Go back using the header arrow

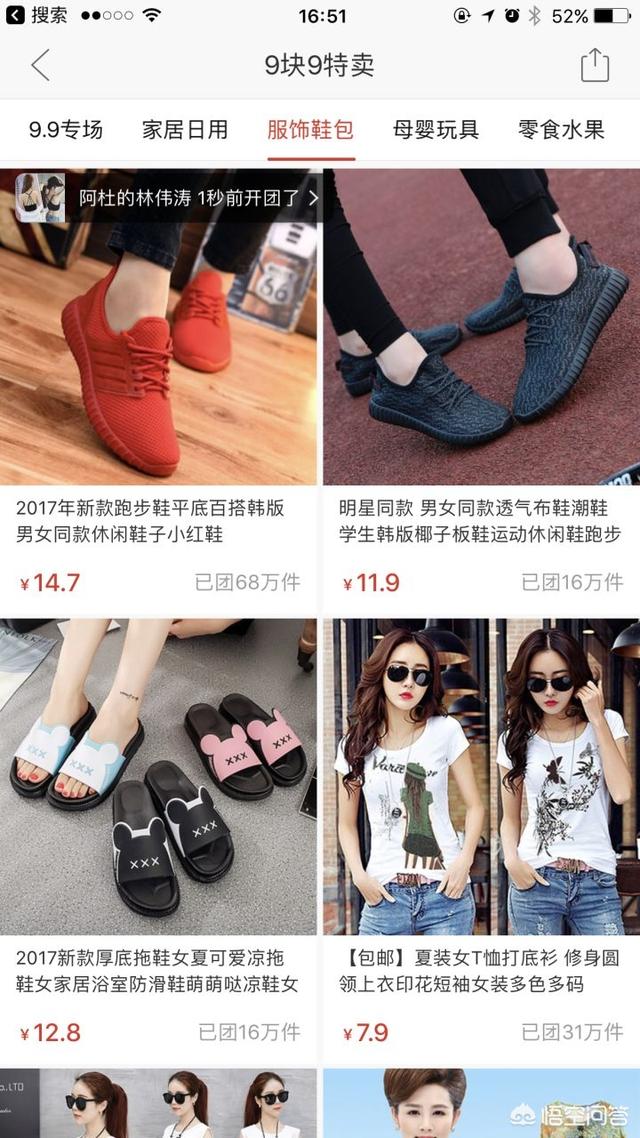40,66
